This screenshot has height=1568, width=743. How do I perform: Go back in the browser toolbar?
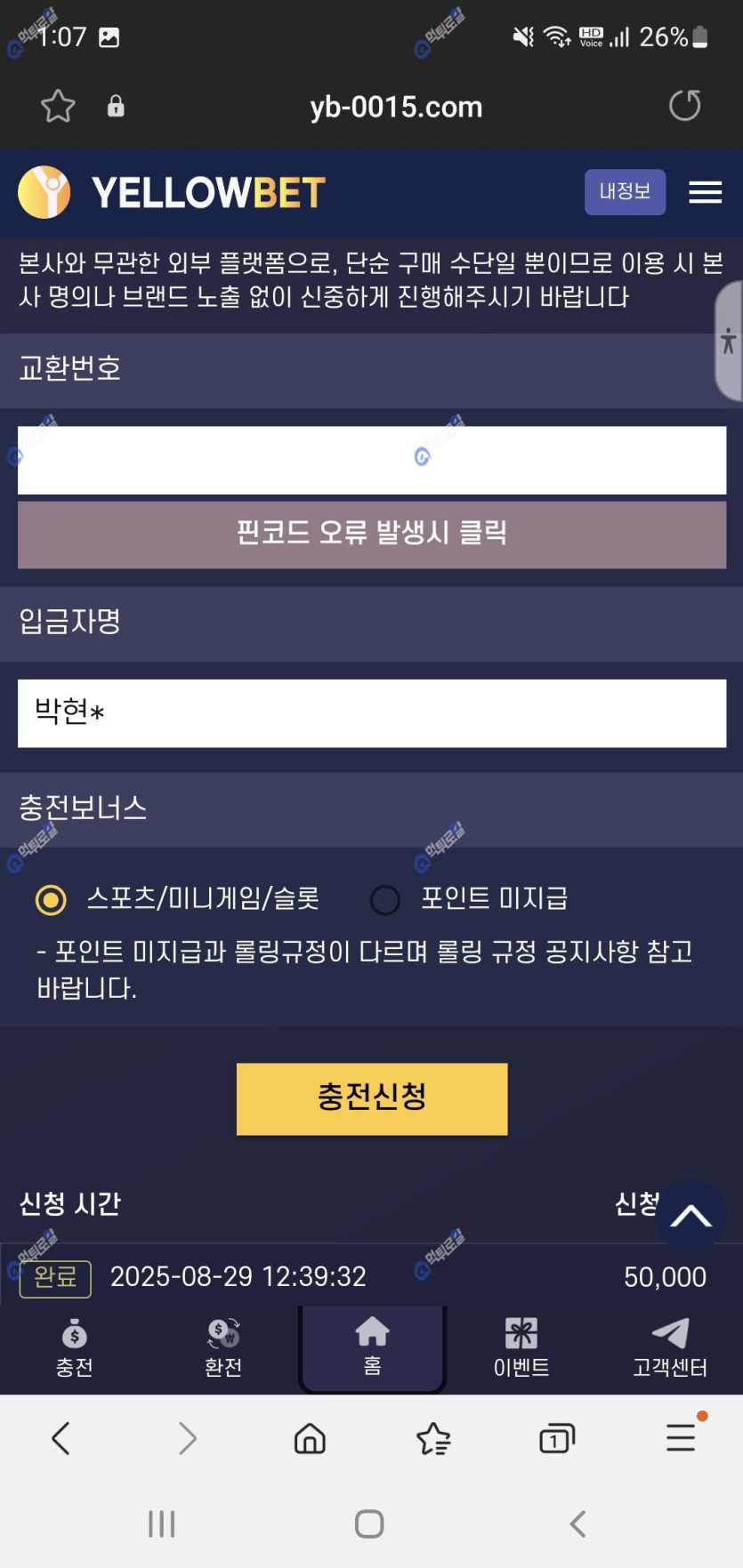pyautogui.click(x=61, y=1438)
